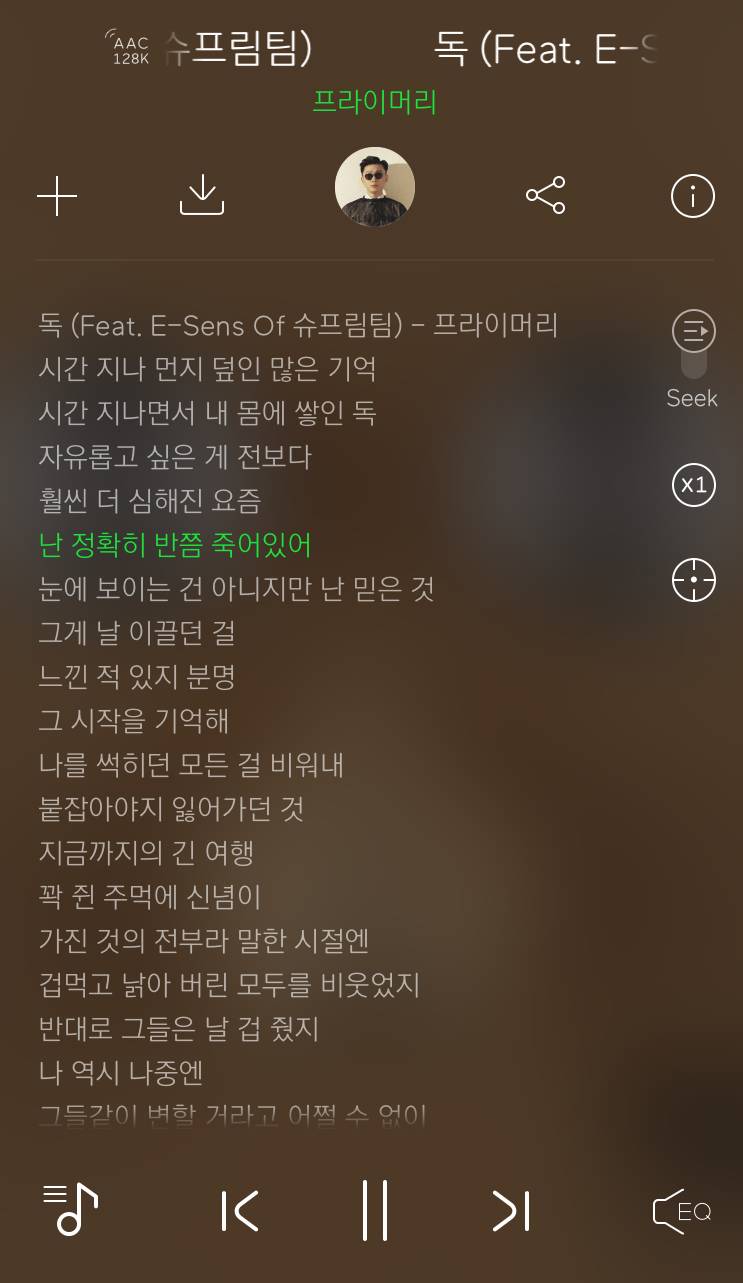Go back to the previous track
This screenshot has width=743, height=1283.
point(240,1210)
